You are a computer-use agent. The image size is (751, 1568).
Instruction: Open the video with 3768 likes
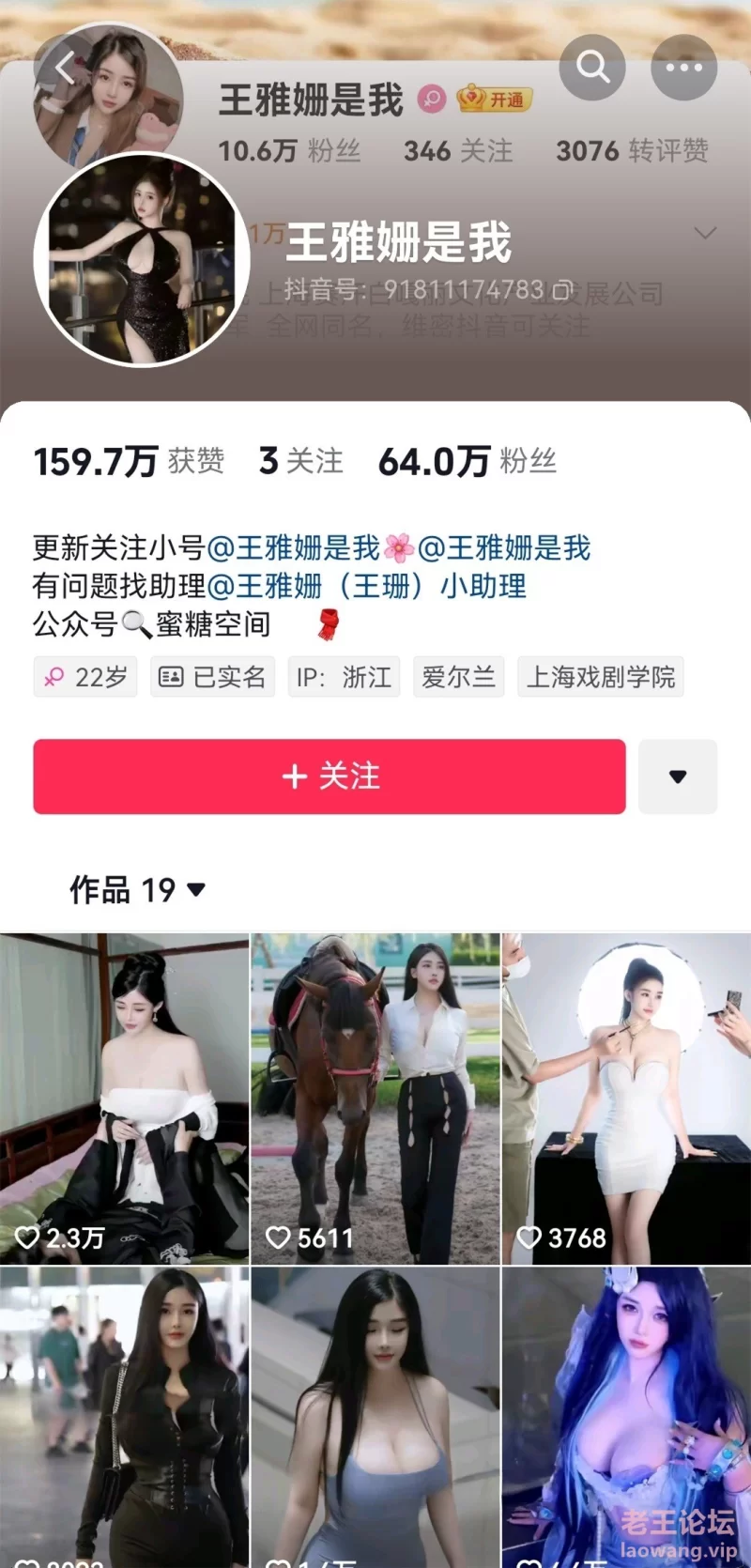coord(626,1099)
